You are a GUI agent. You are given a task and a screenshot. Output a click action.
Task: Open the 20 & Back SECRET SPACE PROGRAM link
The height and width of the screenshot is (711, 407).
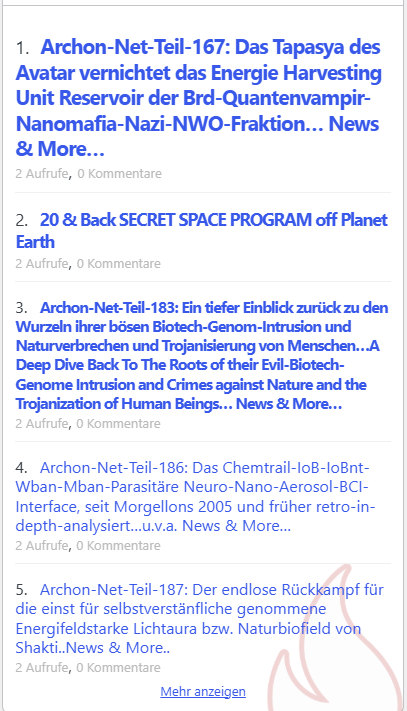click(x=202, y=231)
